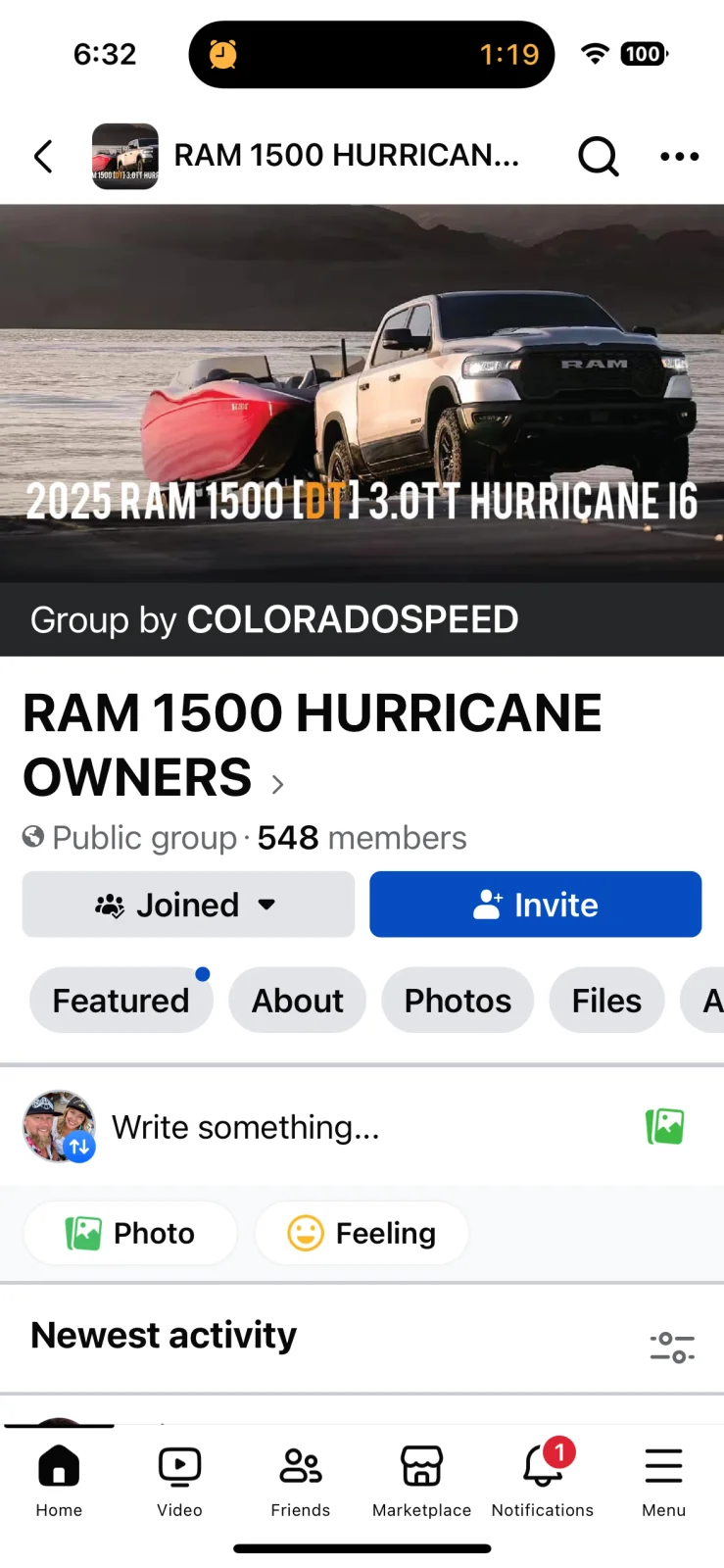Start a post in Write something

[245, 1127]
